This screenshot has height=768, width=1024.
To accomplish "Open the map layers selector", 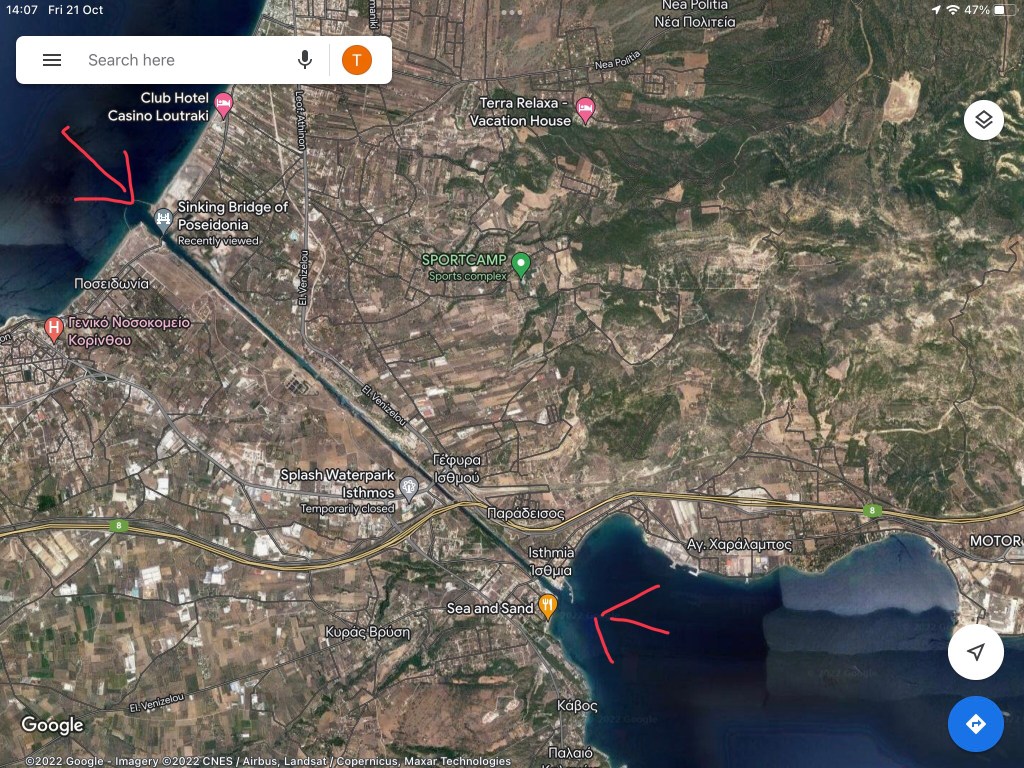I will tap(983, 120).
